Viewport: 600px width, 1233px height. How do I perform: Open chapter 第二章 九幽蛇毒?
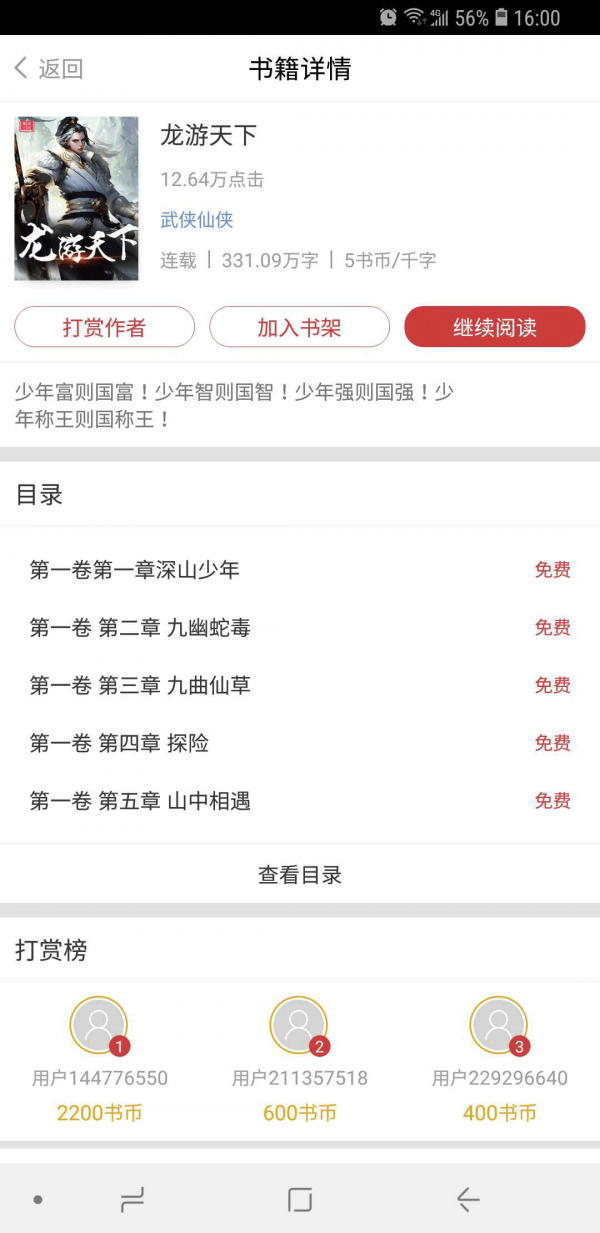pyautogui.click(x=140, y=628)
